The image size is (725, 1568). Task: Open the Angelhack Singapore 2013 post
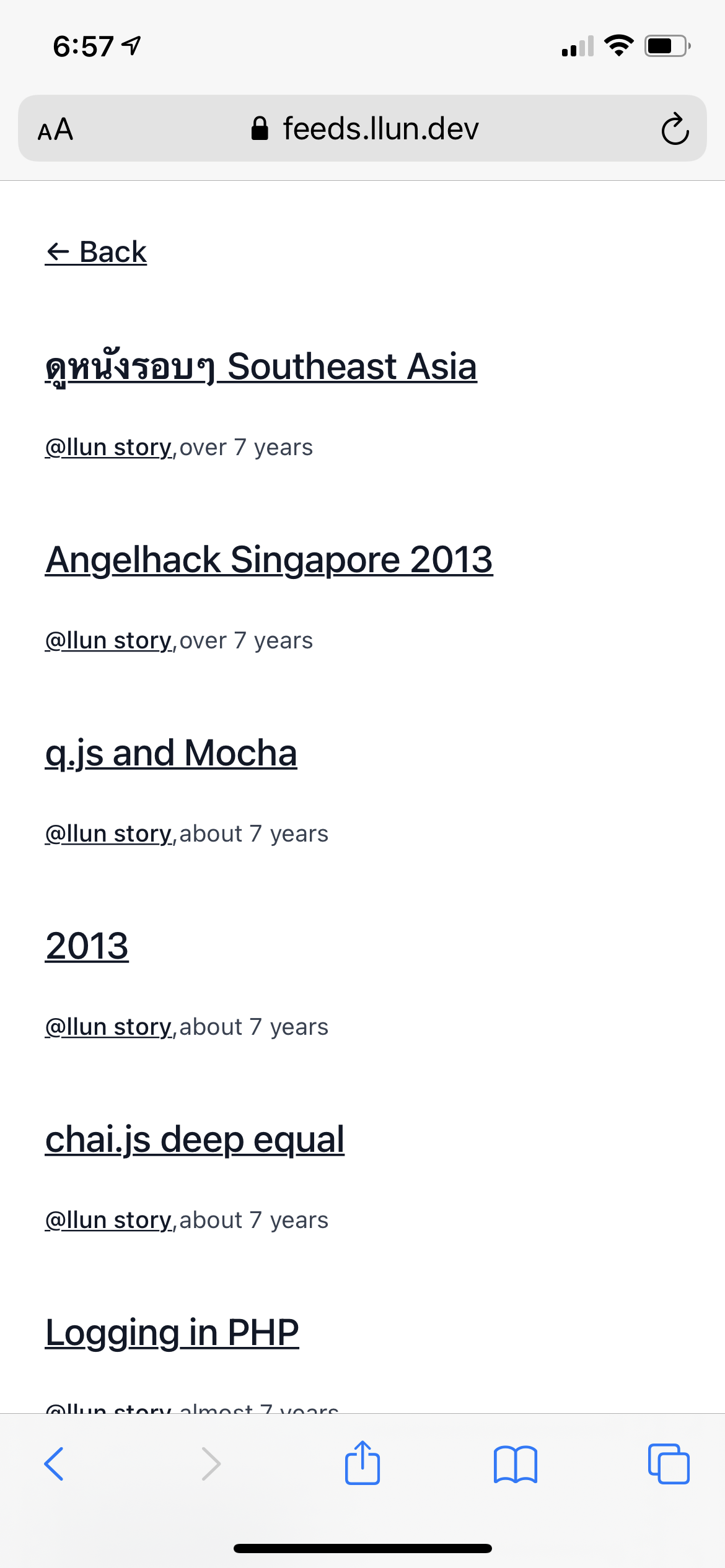pyautogui.click(x=269, y=560)
